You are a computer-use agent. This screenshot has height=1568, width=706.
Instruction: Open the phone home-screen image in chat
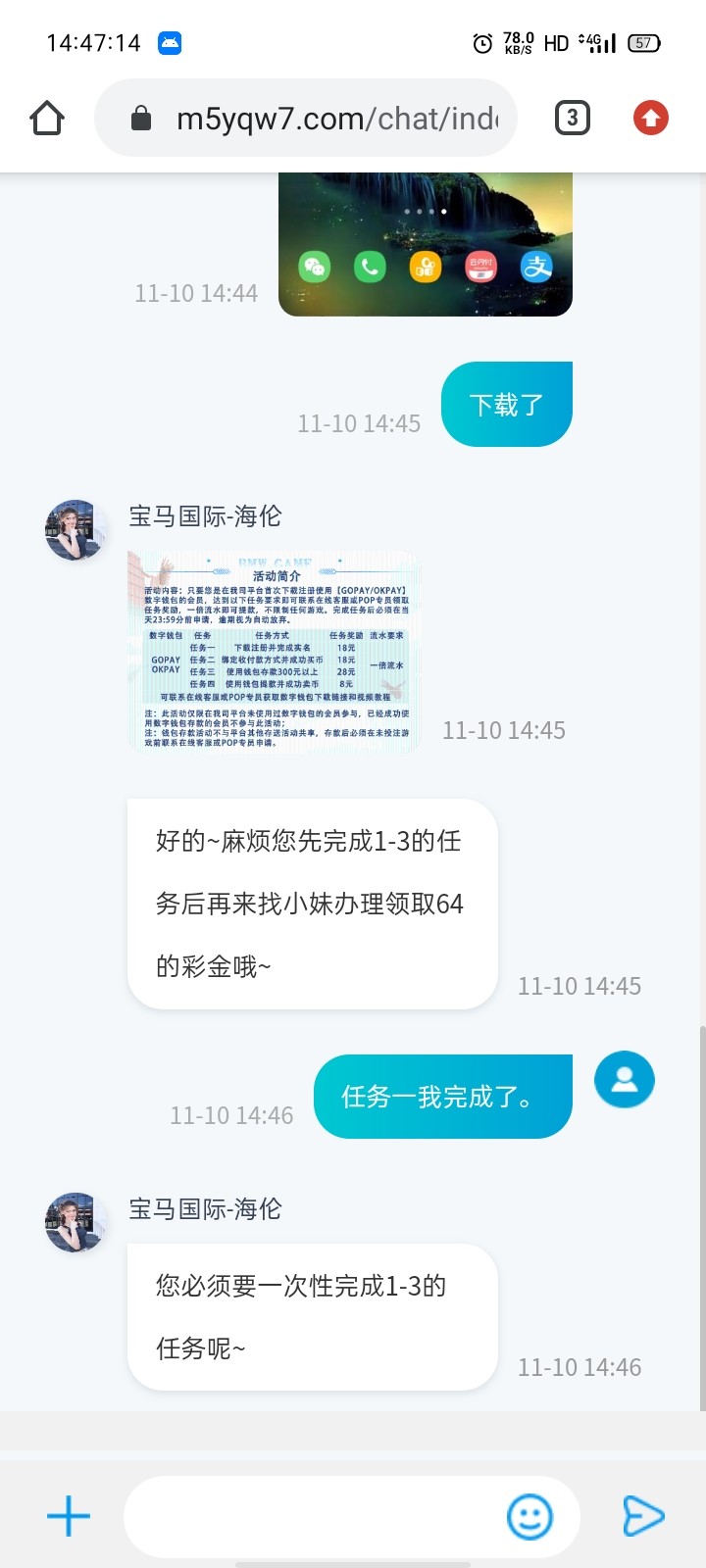(x=426, y=244)
